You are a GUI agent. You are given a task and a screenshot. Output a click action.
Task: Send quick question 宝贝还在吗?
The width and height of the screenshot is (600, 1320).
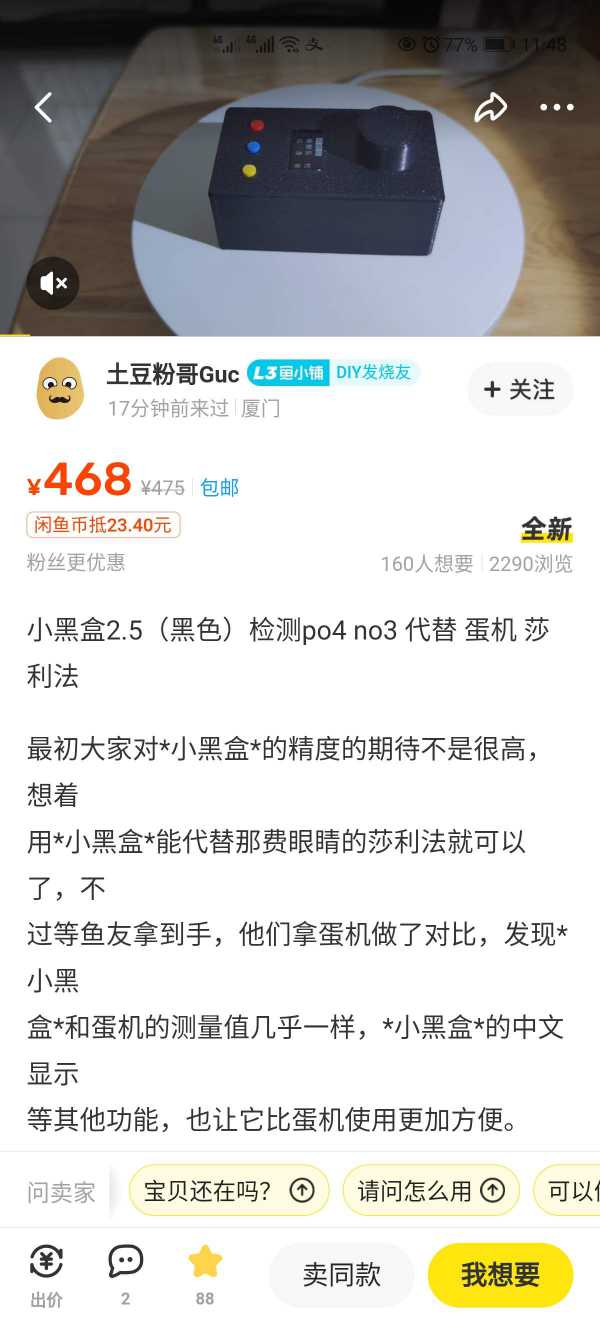coord(229,1191)
